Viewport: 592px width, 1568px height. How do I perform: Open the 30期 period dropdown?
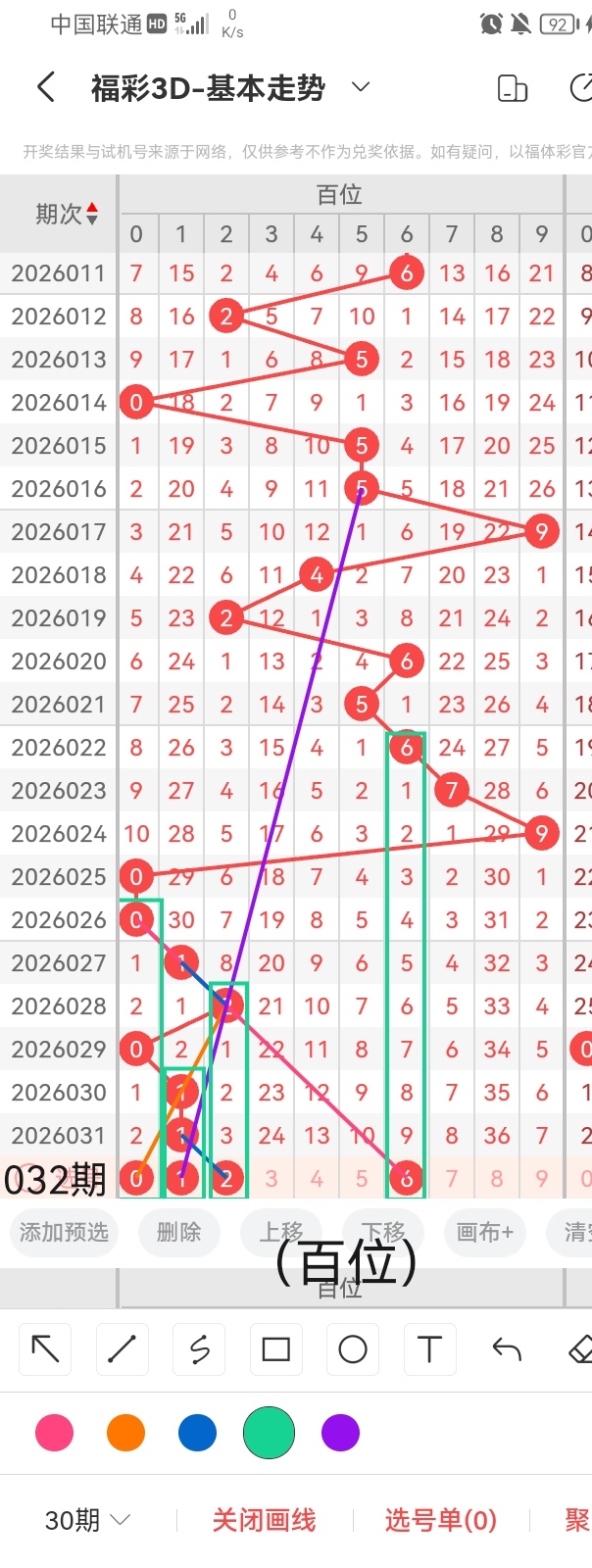click(x=86, y=1520)
